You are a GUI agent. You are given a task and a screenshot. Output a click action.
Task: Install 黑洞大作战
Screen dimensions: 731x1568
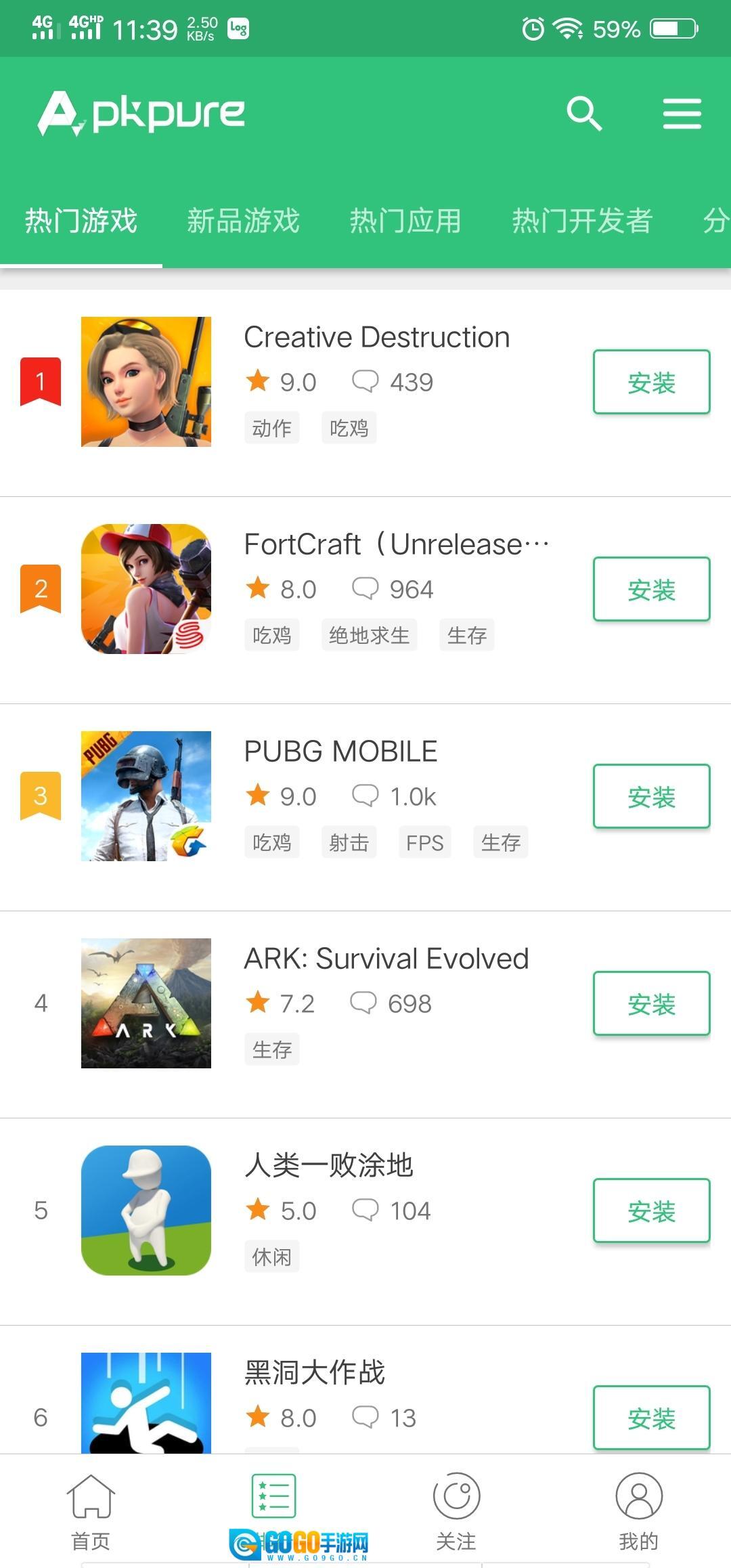coord(651,1418)
